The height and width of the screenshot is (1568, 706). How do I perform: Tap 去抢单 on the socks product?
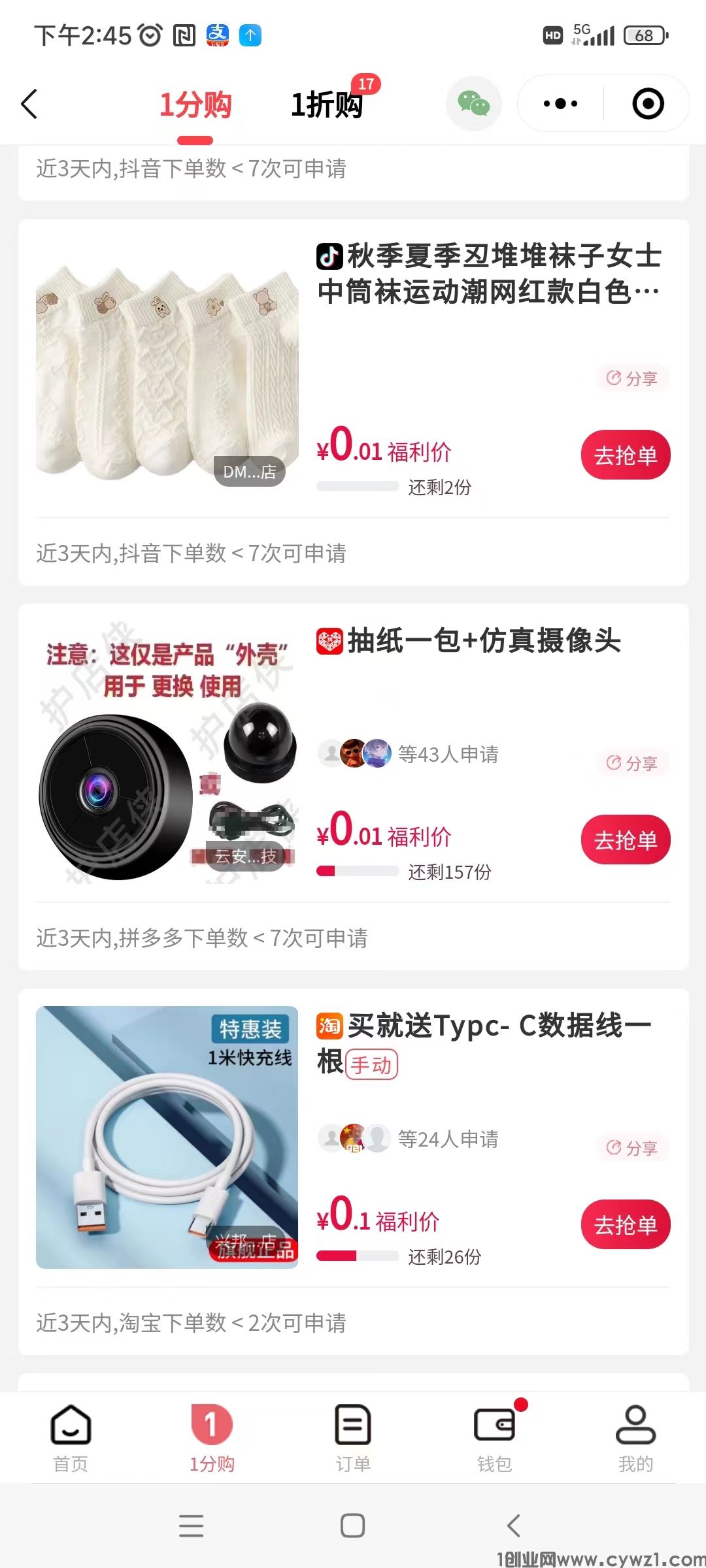pos(626,455)
